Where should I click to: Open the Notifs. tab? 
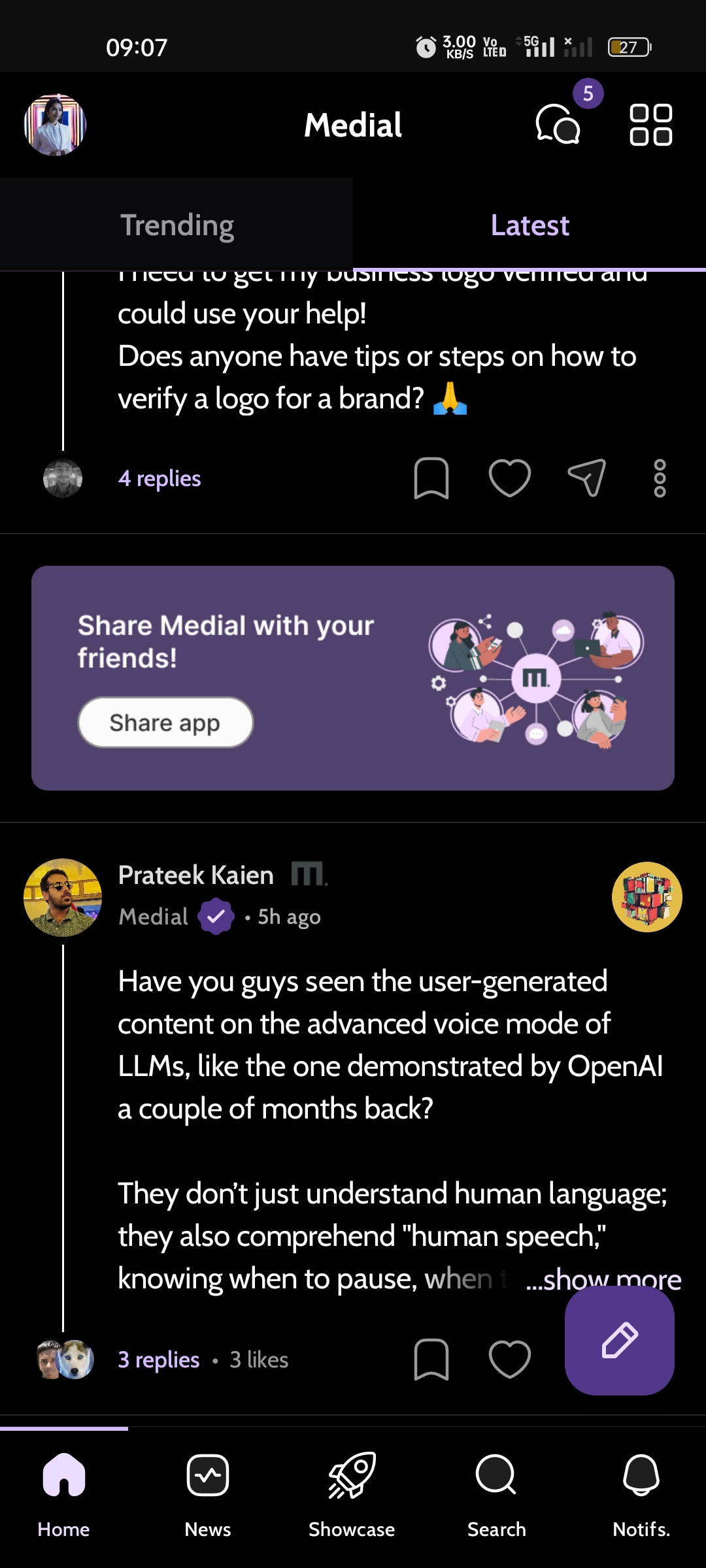tap(641, 1491)
